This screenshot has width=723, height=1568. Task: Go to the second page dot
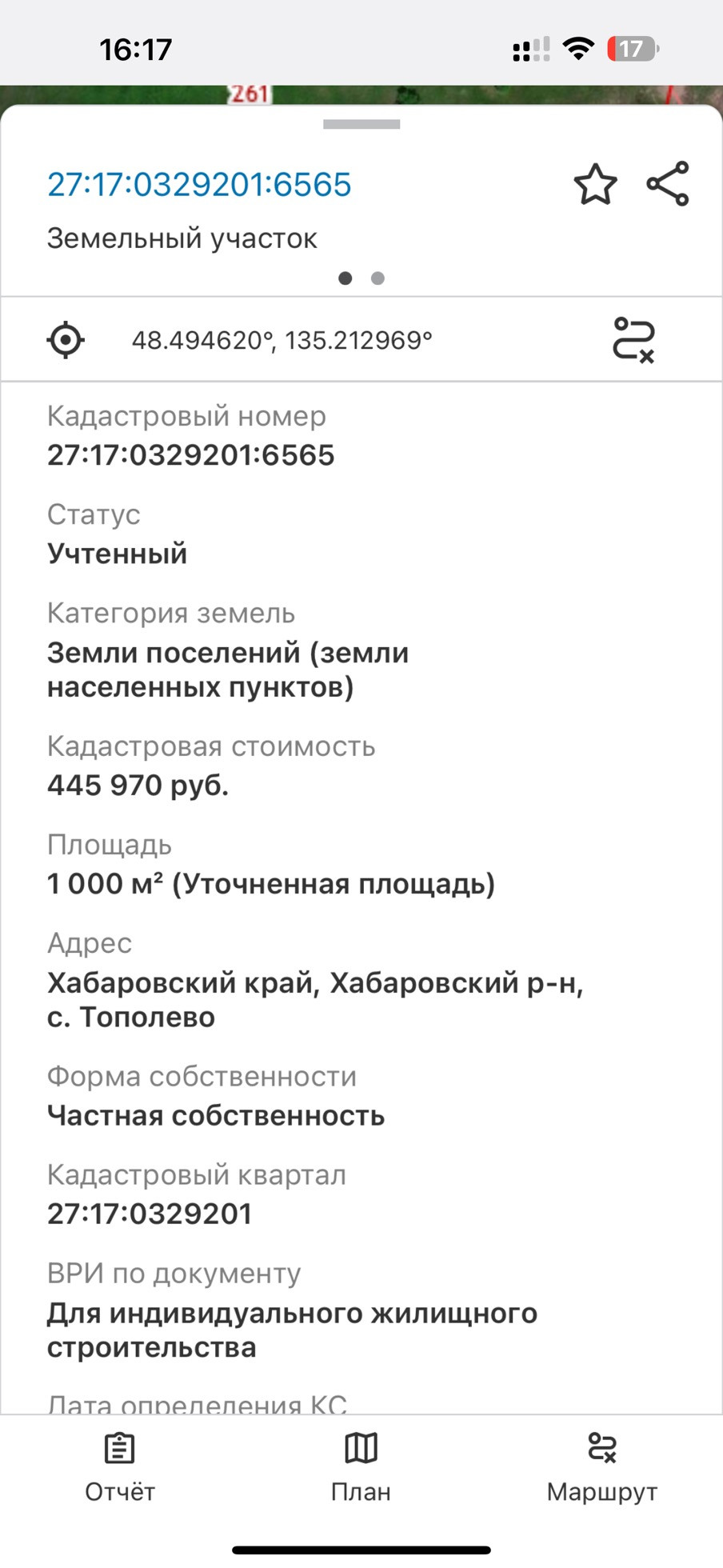[x=377, y=278]
